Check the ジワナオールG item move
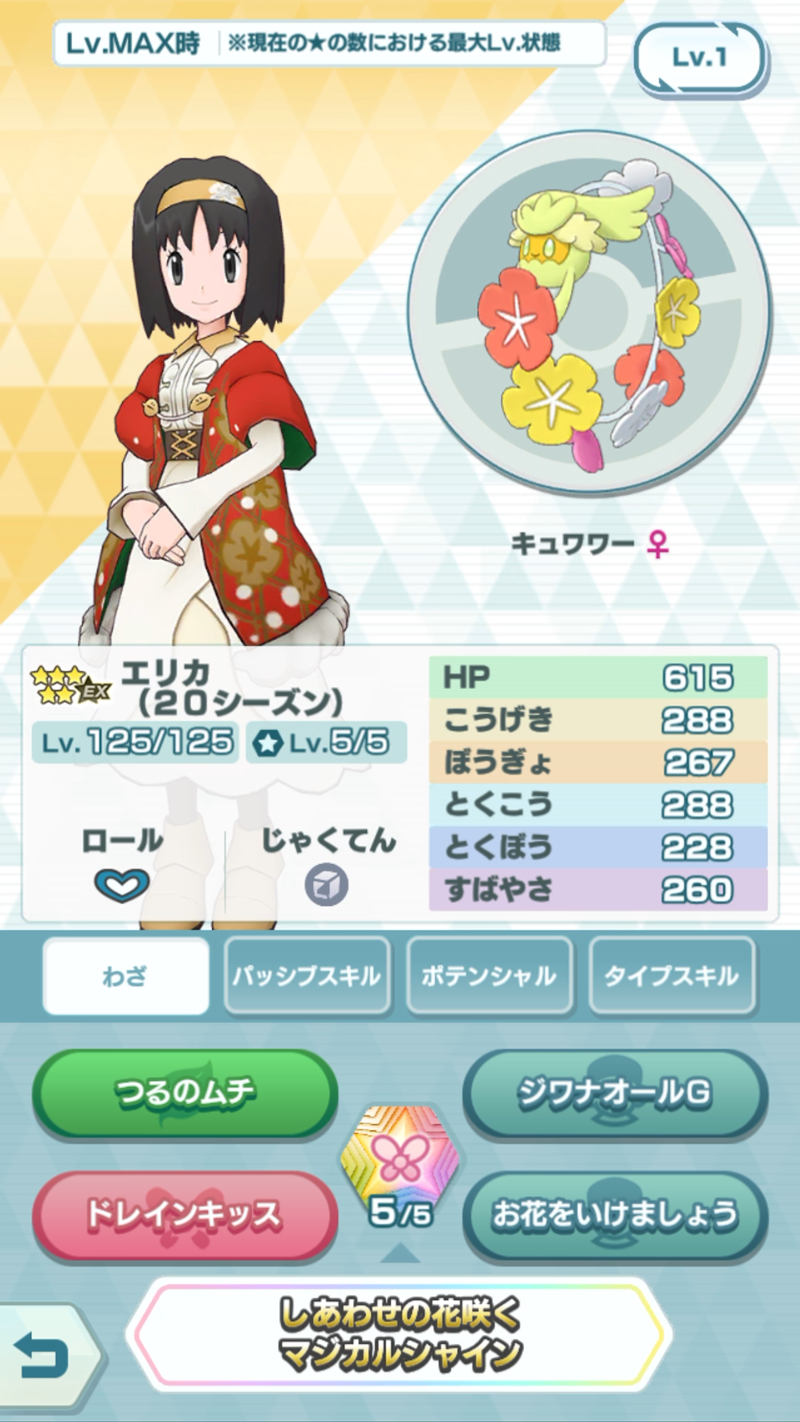The height and width of the screenshot is (1422, 800). tap(614, 1093)
